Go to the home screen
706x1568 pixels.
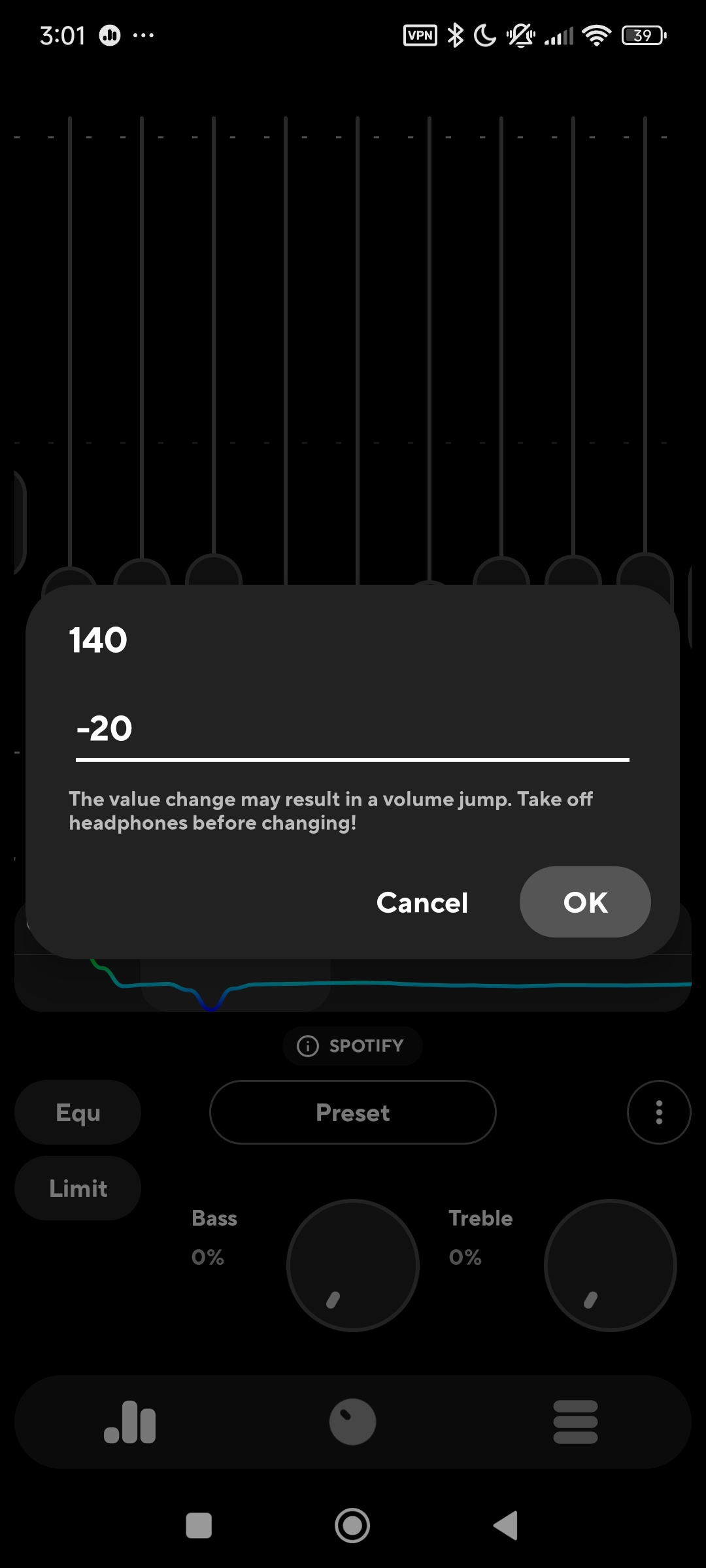coord(352,1526)
